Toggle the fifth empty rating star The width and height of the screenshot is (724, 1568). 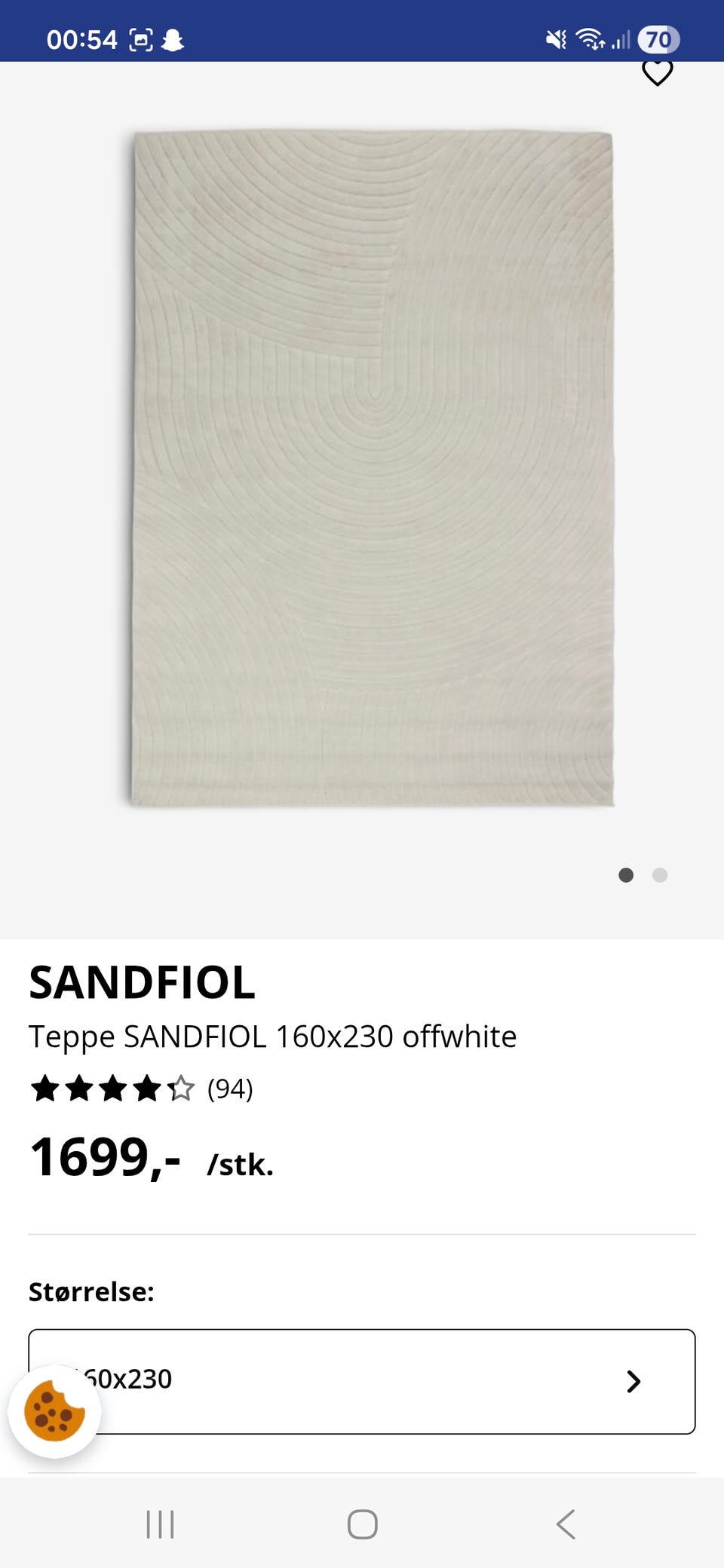click(x=179, y=1089)
